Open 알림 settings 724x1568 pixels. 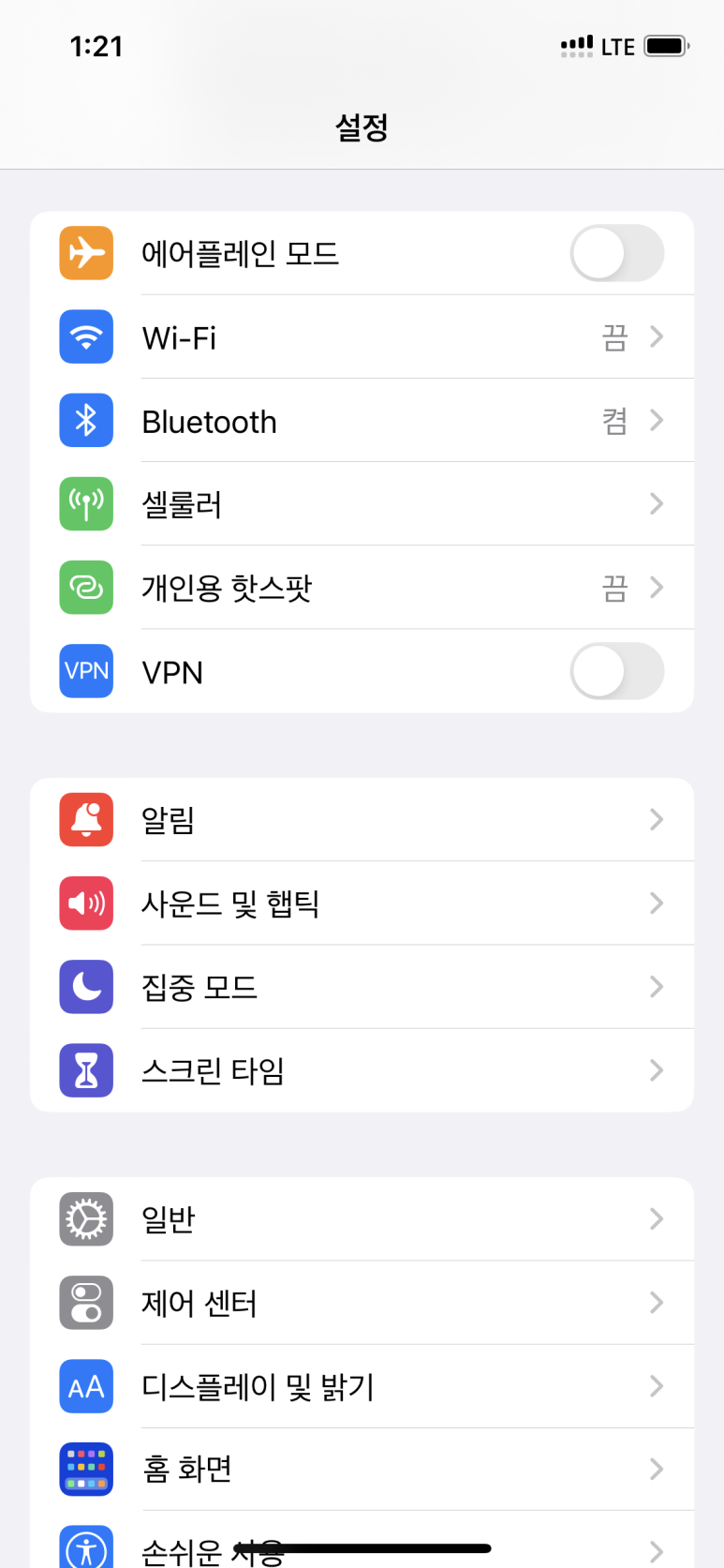coord(362,820)
